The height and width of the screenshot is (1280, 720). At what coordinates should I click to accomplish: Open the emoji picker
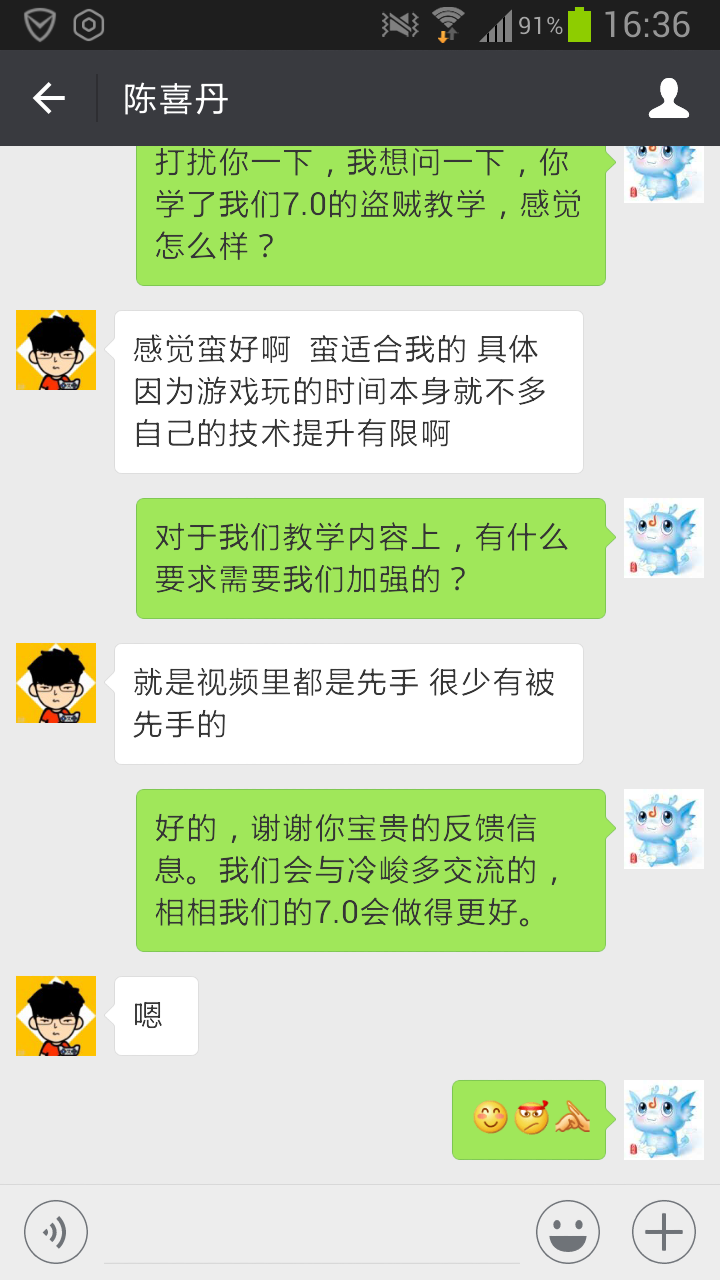(568, 1232)
